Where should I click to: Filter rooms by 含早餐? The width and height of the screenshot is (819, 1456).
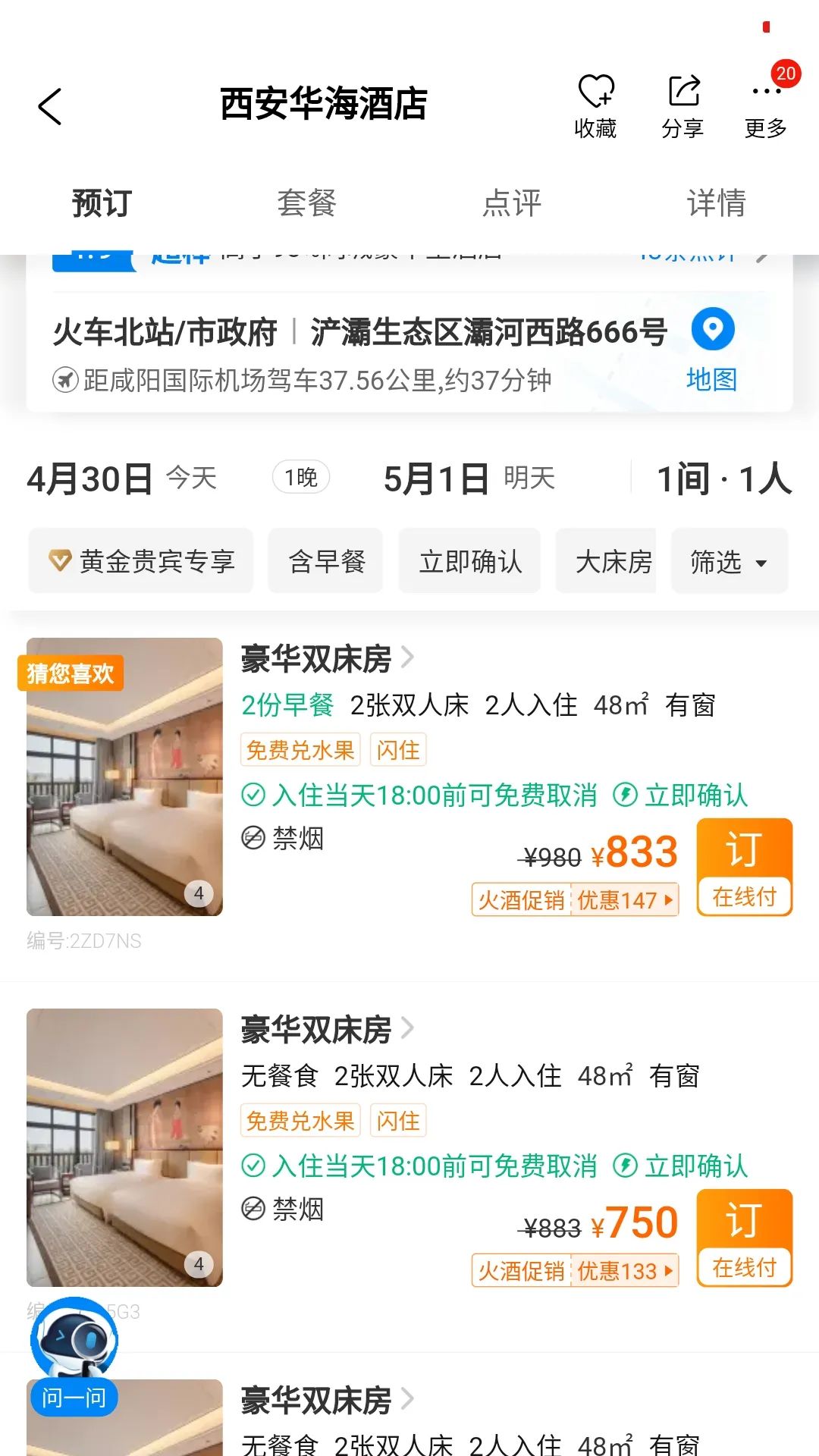click(326, 561)
